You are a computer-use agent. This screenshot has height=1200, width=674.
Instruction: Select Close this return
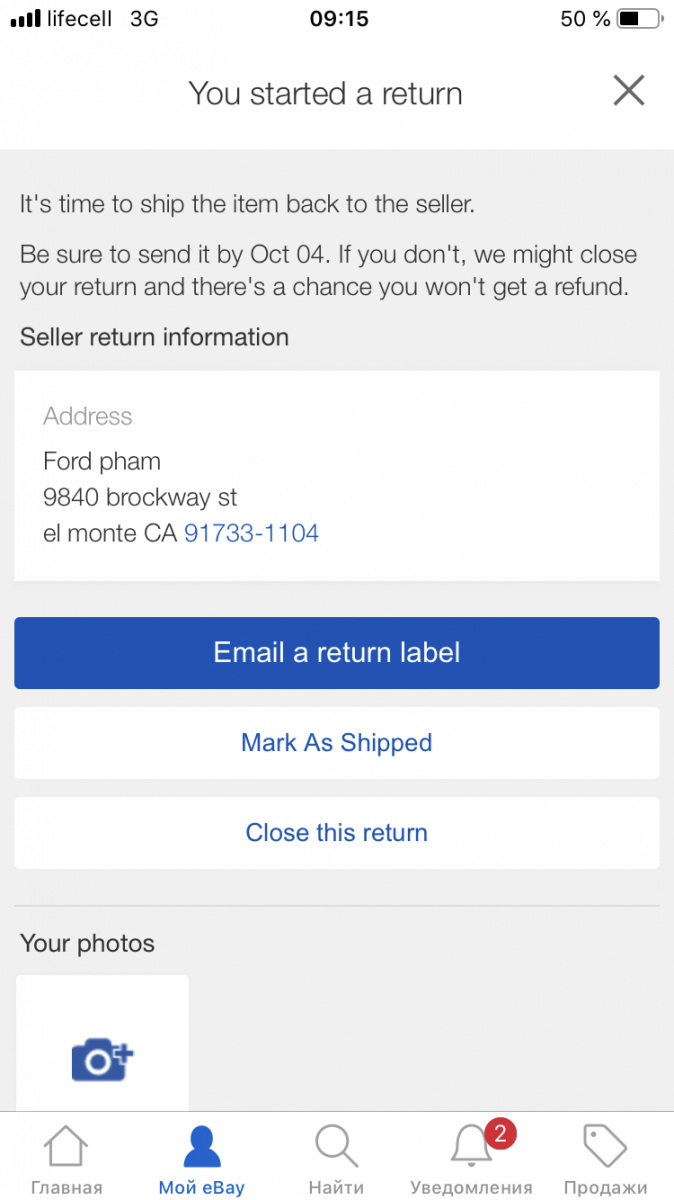336,833
